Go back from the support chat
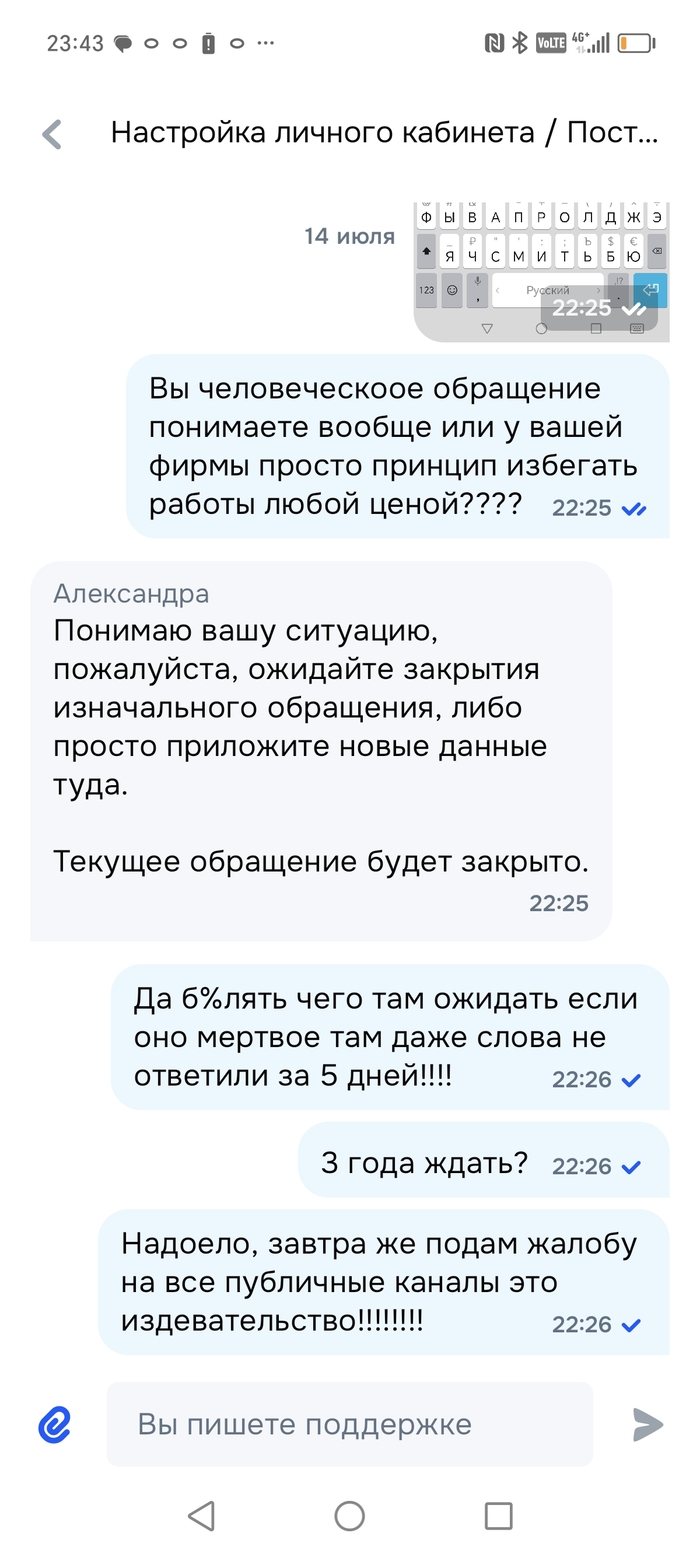This screenshot has width=700, height=1554. coord(52,134)
